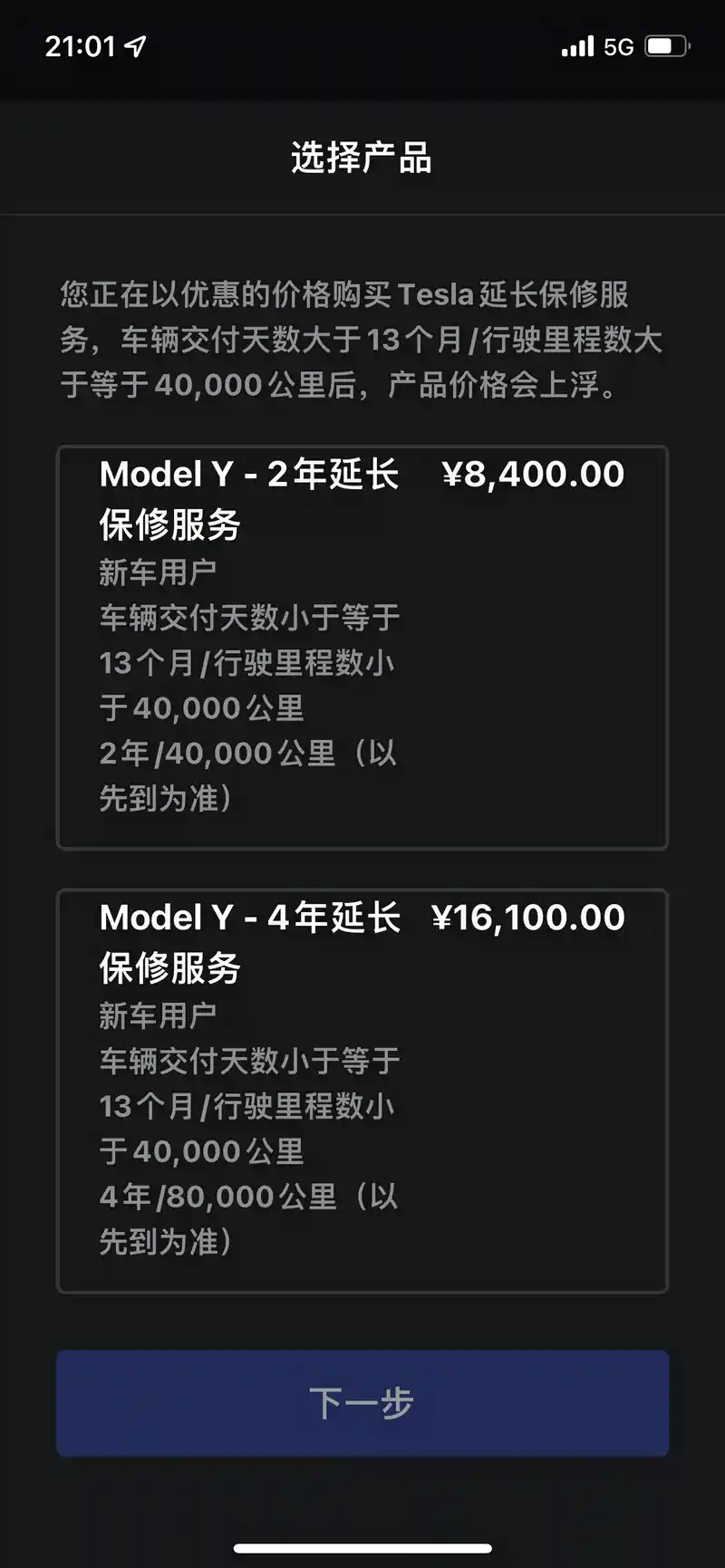Select the Model Y 2年延长保修服务 option
725x1568 pixels.
[x=362, y=647]
